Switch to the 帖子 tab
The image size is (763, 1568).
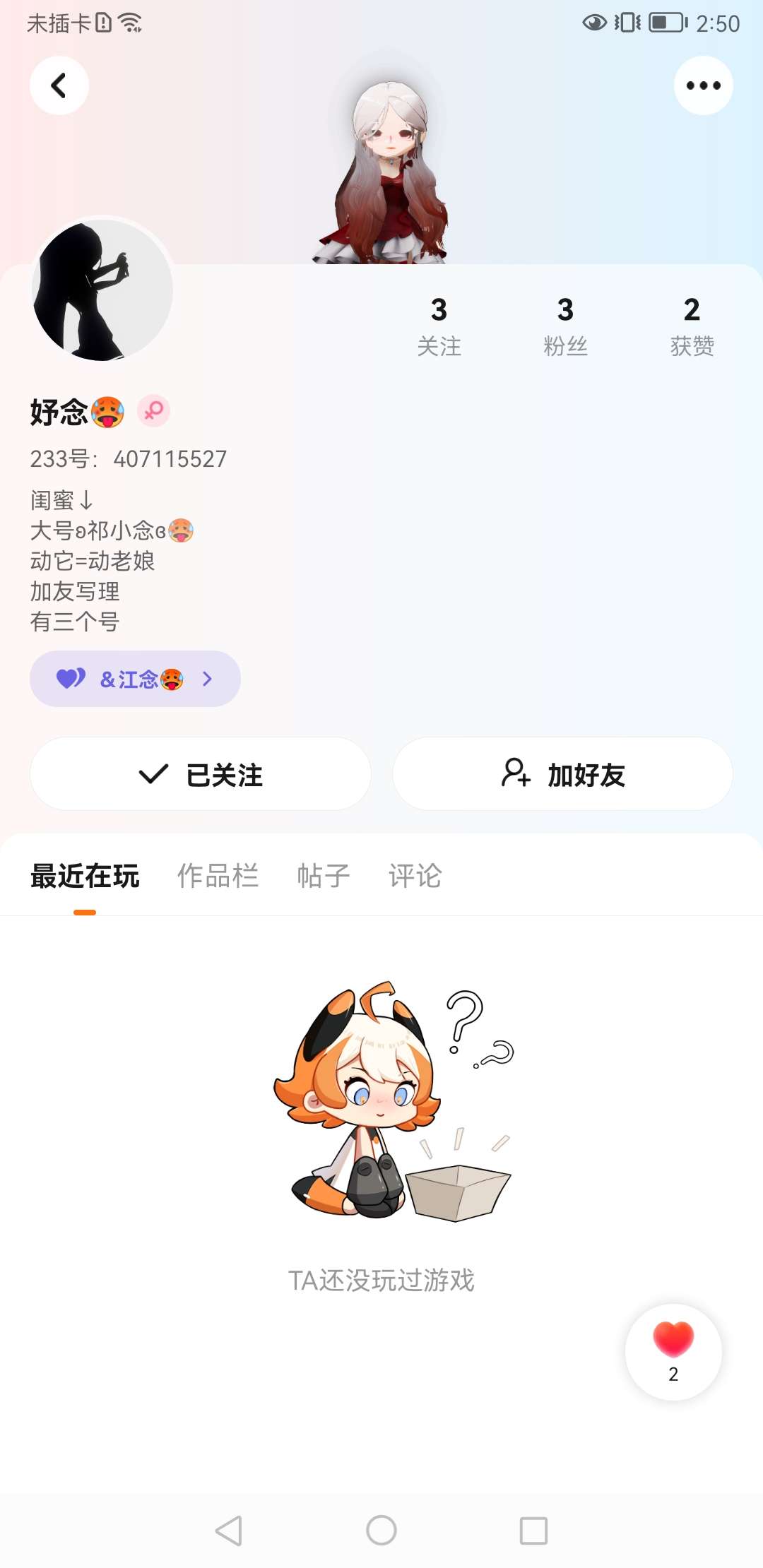[324, 877]
